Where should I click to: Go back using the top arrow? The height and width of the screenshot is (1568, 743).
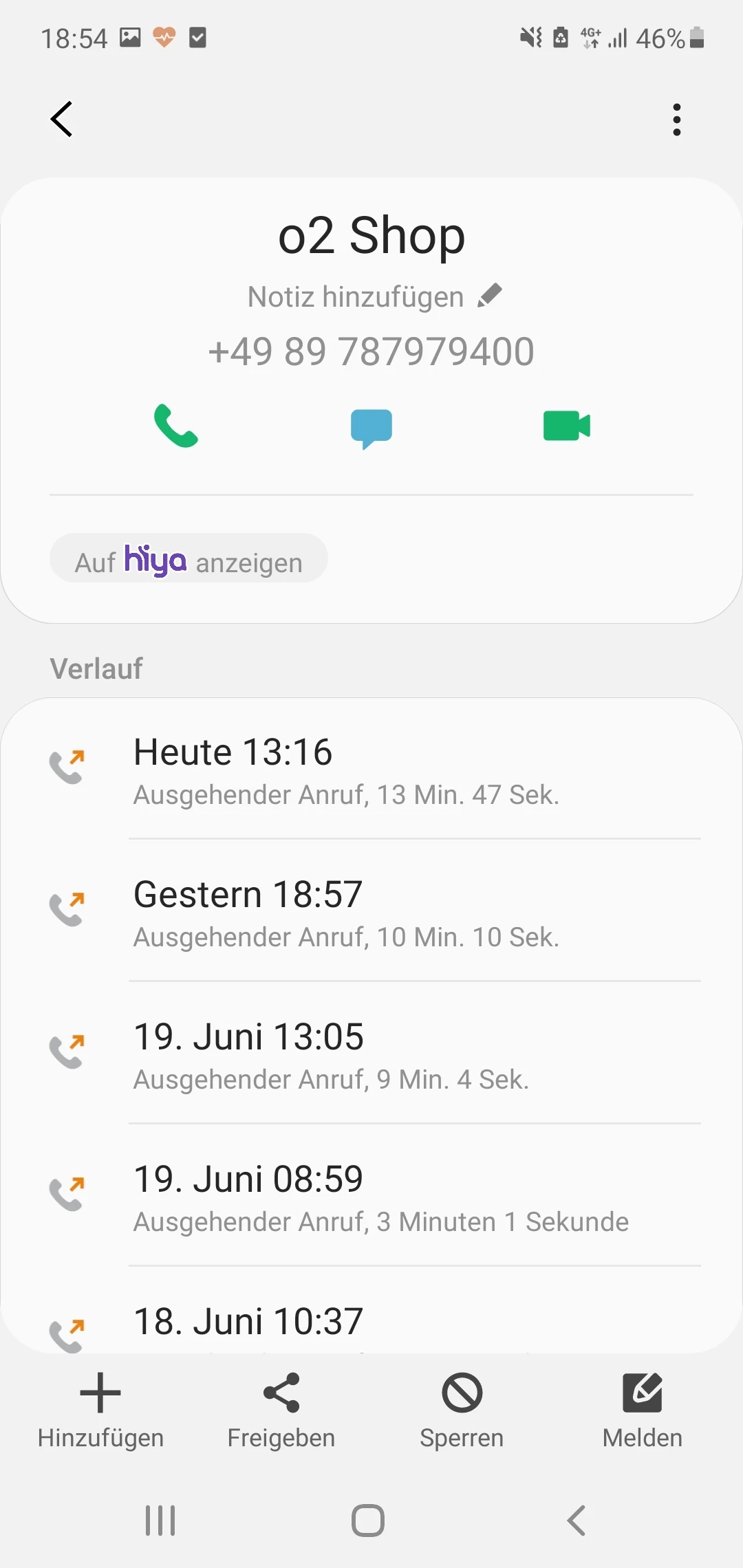[62, 120]
